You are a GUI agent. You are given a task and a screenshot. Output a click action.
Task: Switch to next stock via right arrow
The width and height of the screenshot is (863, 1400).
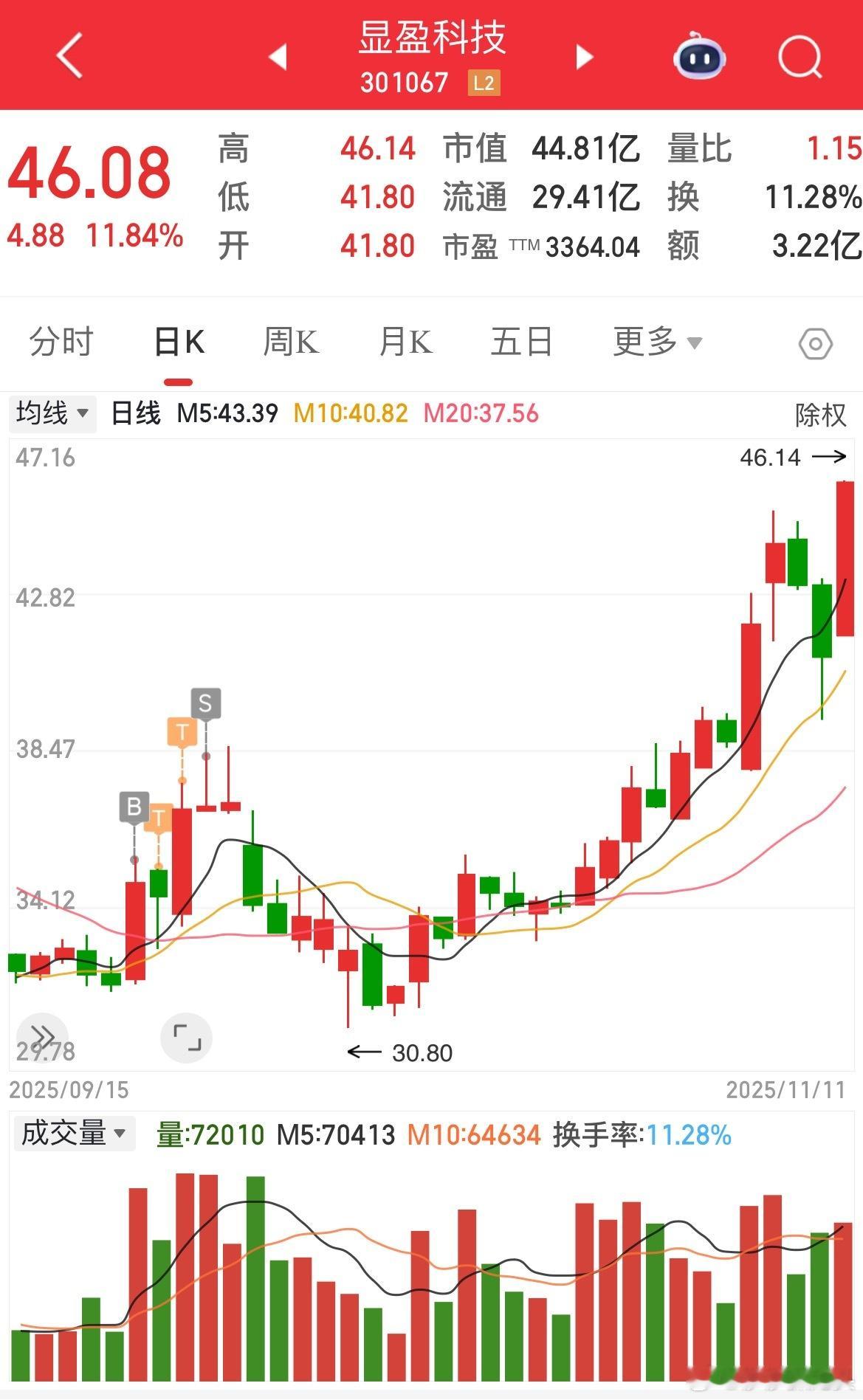point(583,56)
